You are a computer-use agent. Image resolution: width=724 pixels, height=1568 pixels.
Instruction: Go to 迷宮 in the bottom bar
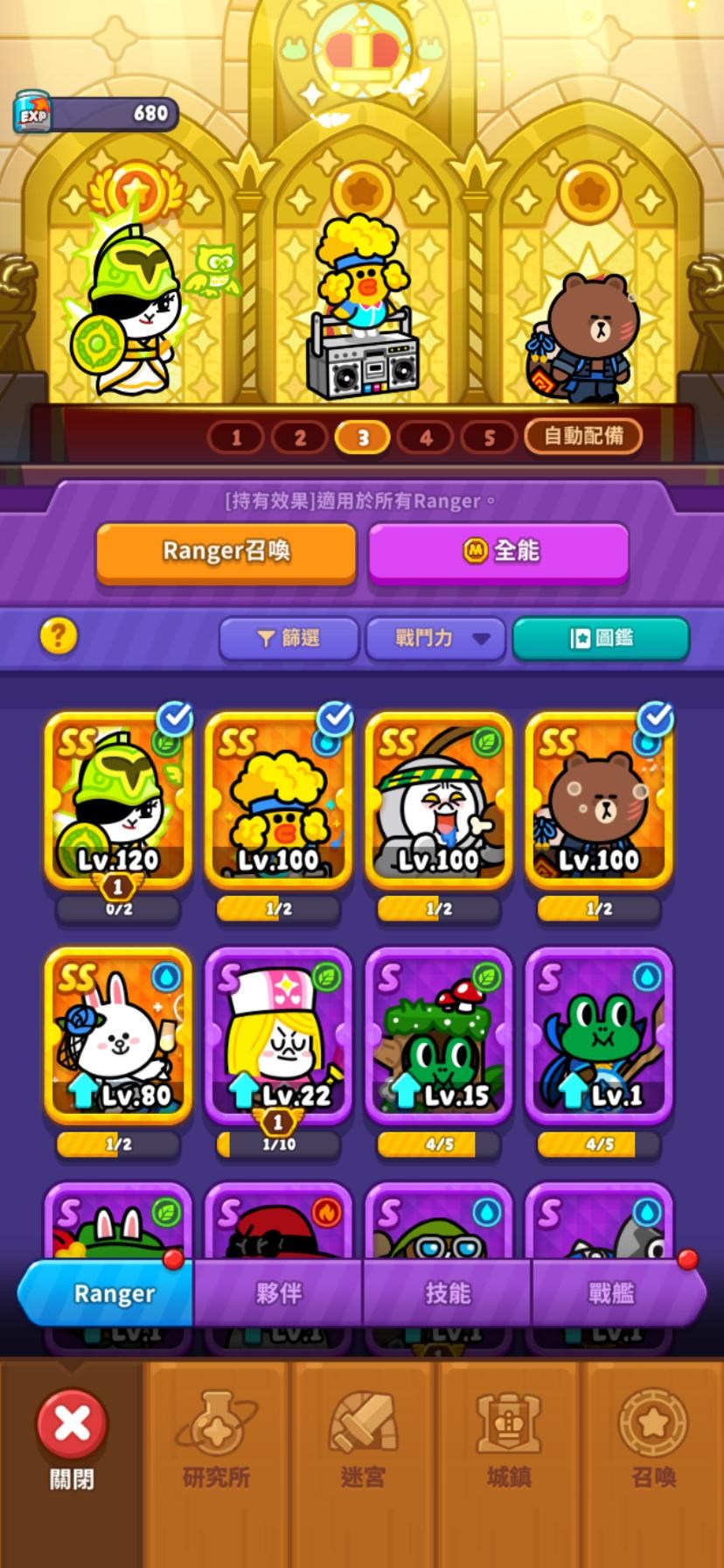(x=362, y=1441)
